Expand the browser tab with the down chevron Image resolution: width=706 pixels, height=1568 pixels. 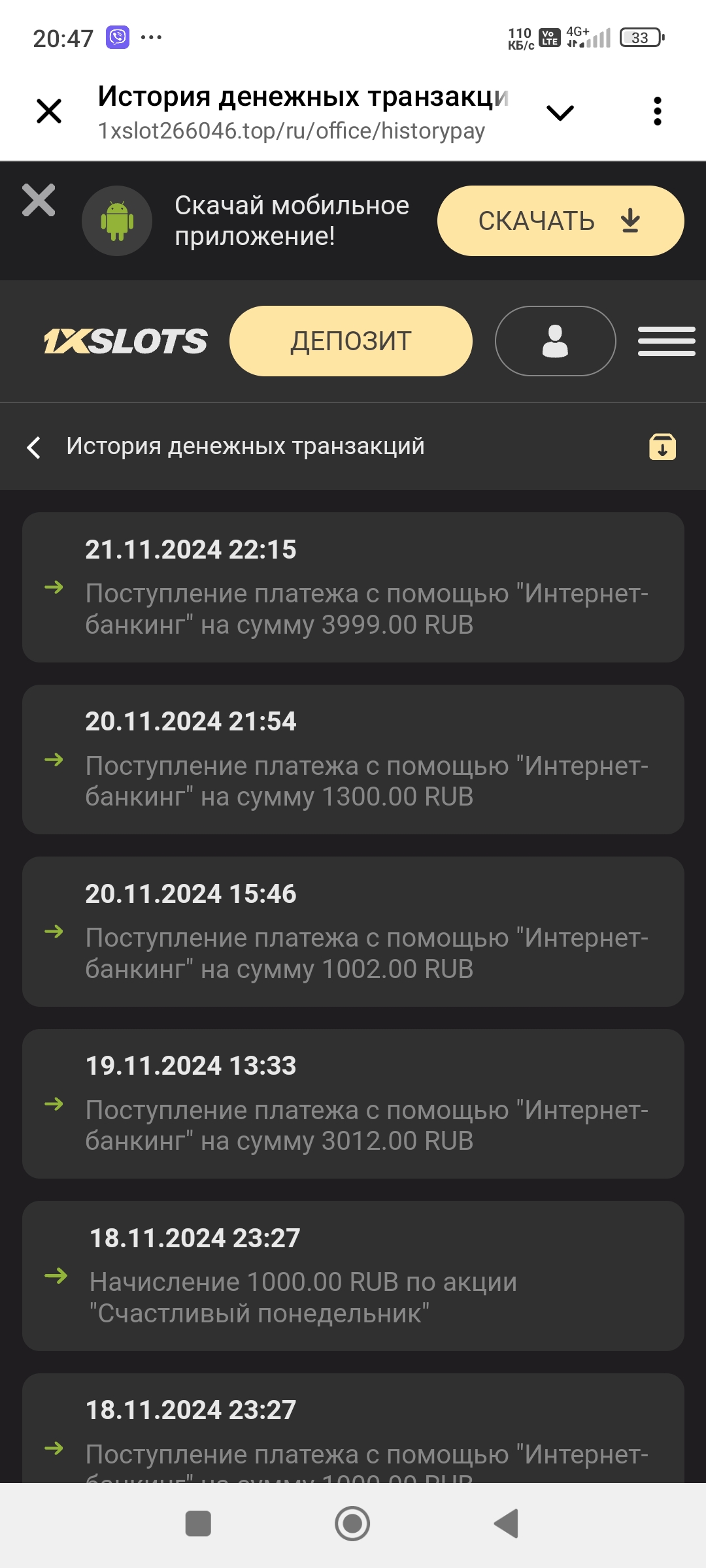[559, 111]
